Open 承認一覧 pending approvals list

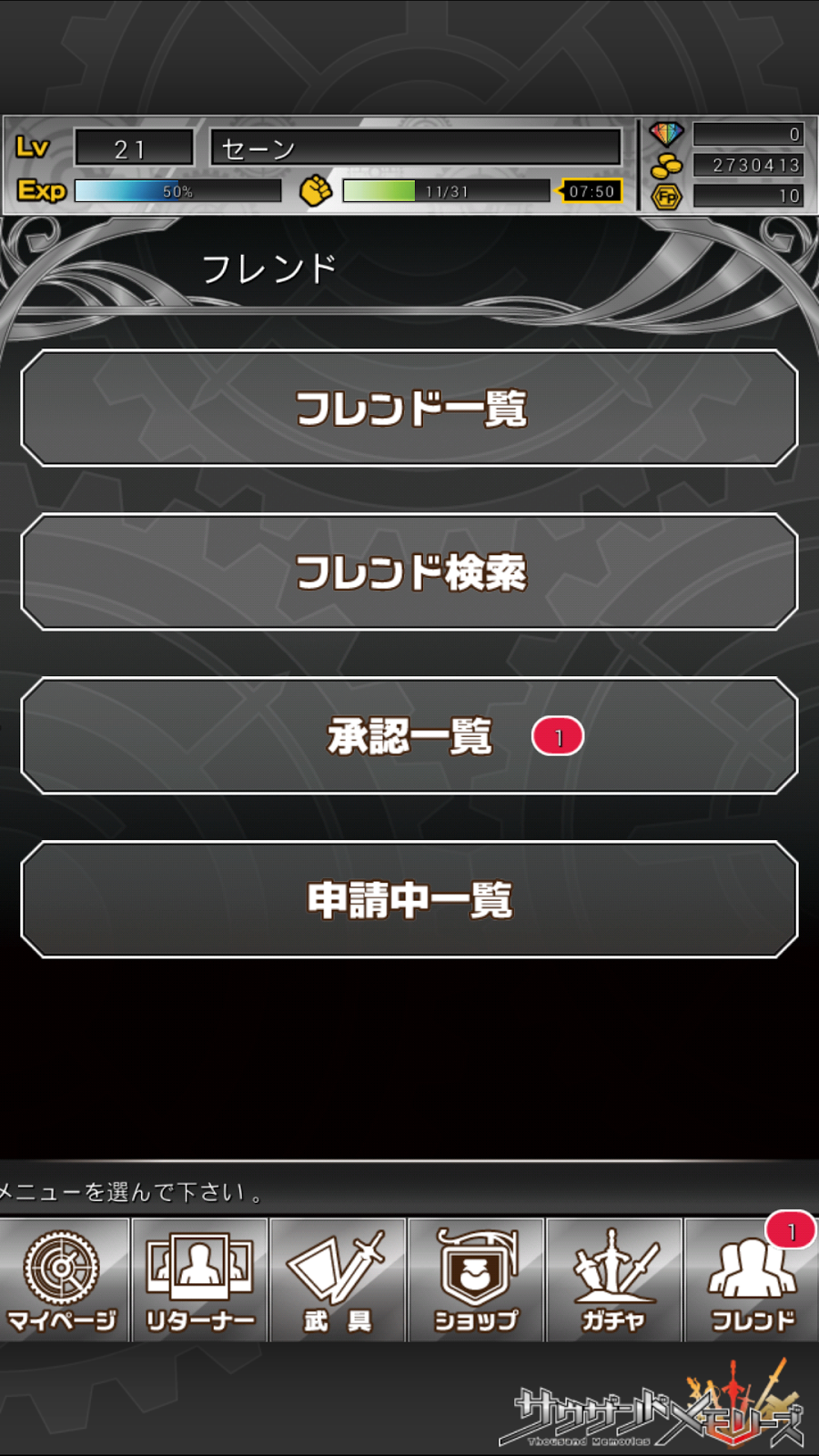click(409, 735)
